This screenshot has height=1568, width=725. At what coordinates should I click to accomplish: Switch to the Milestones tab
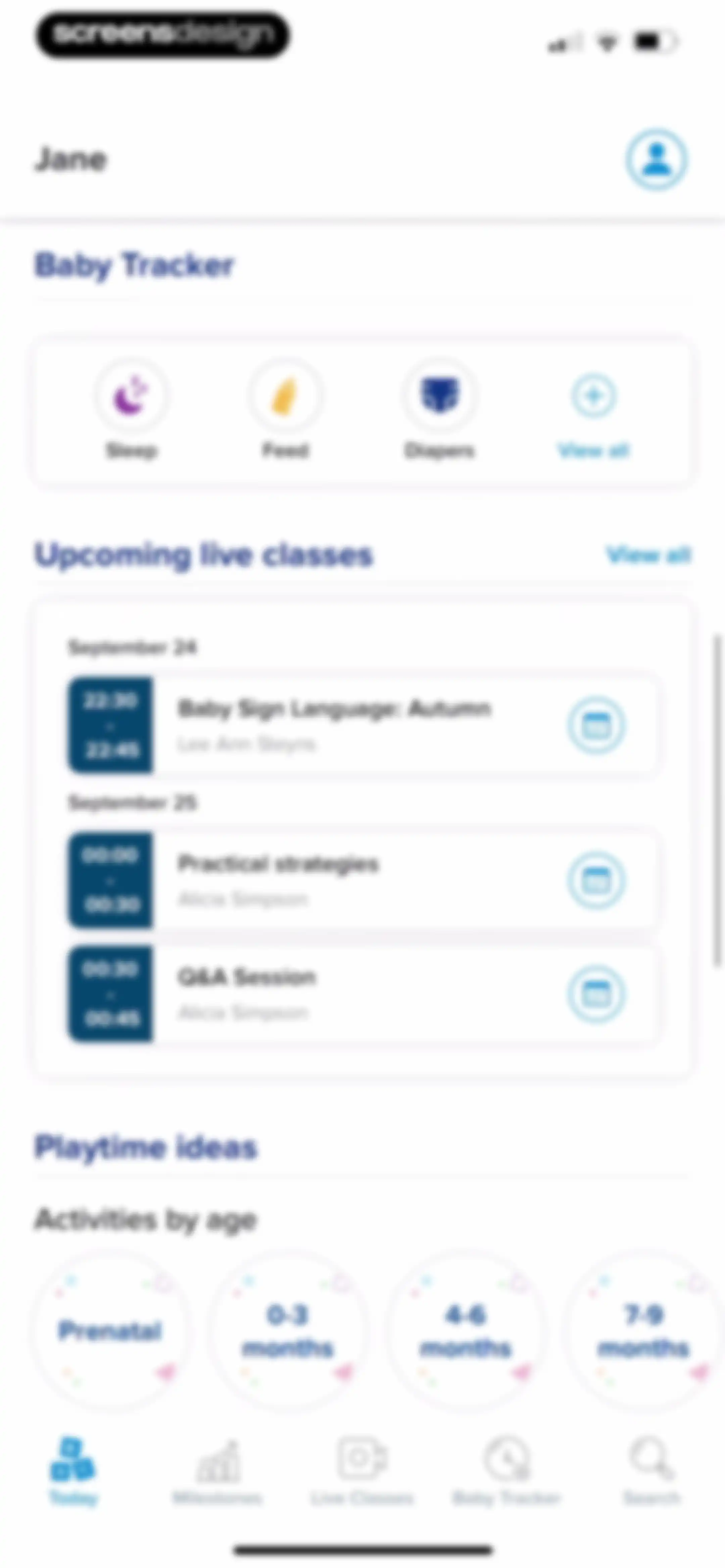[x=217, y=1471]
